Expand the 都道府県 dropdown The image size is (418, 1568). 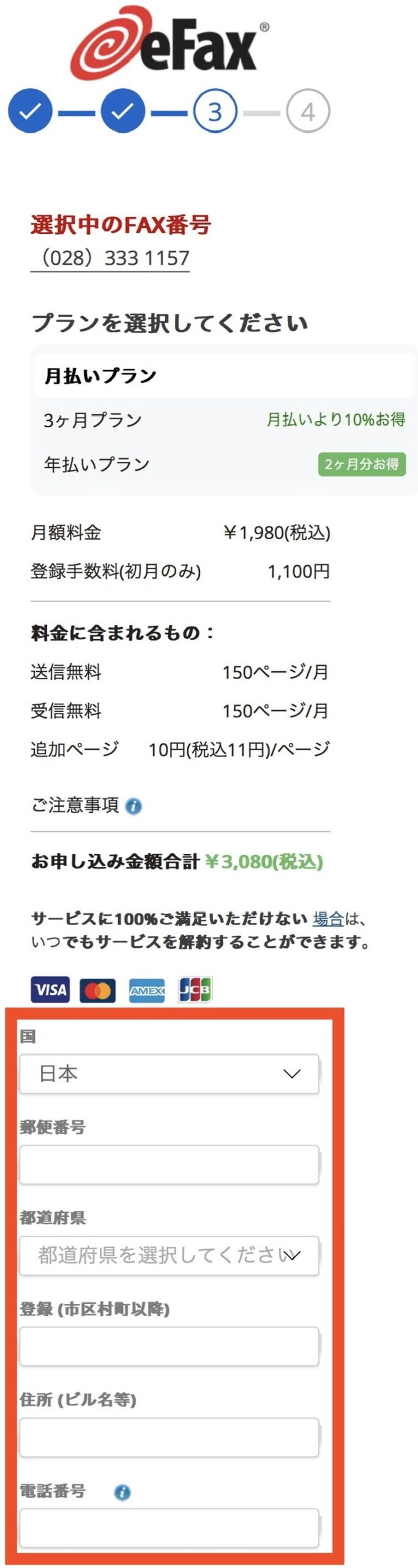169,1256
